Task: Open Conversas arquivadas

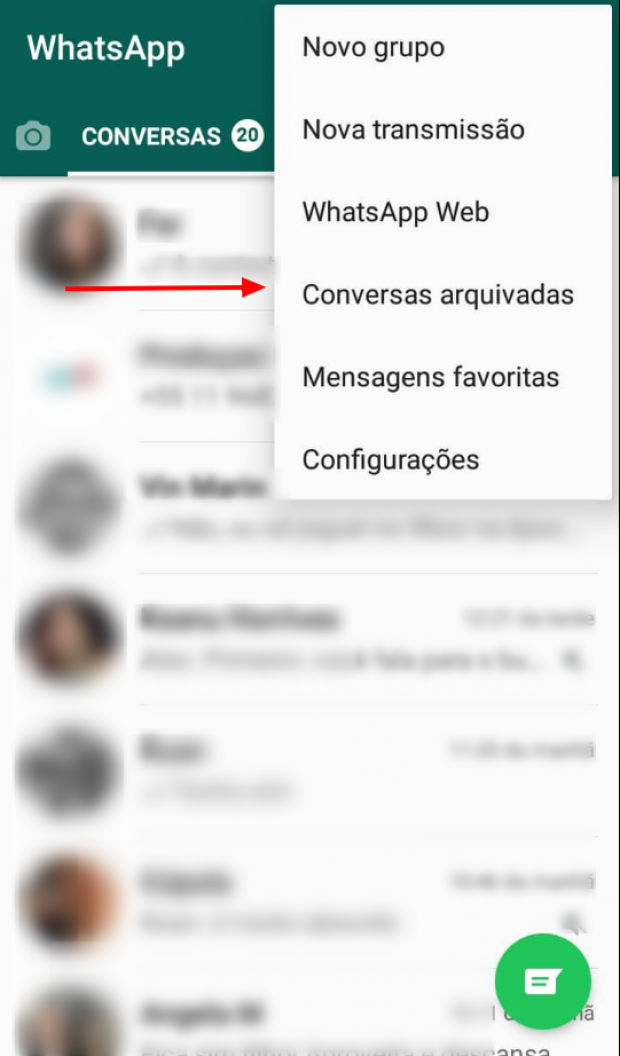Action: click(443, 295)
